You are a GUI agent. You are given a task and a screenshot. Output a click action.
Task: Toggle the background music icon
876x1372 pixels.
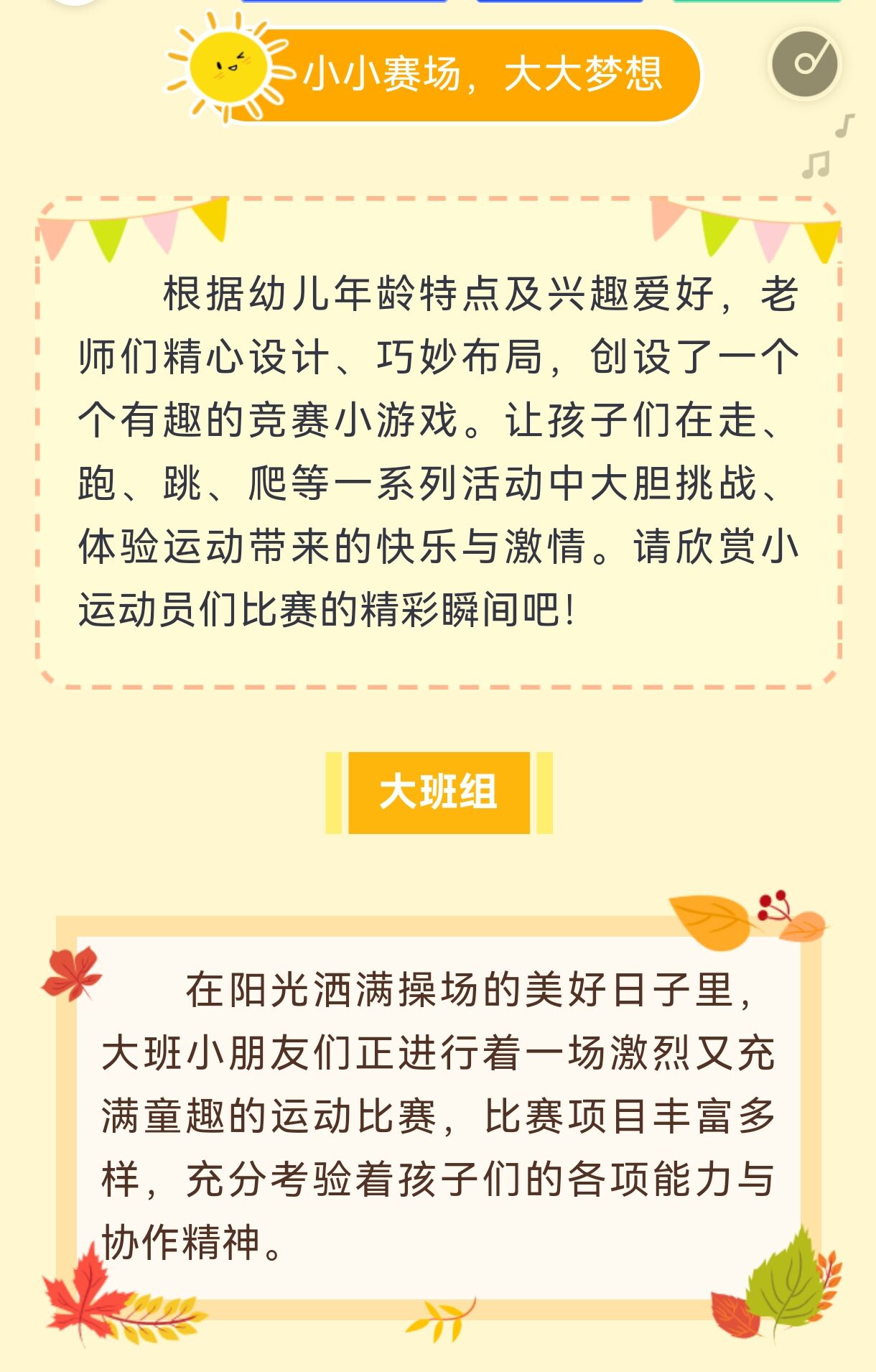pos(805,64)
